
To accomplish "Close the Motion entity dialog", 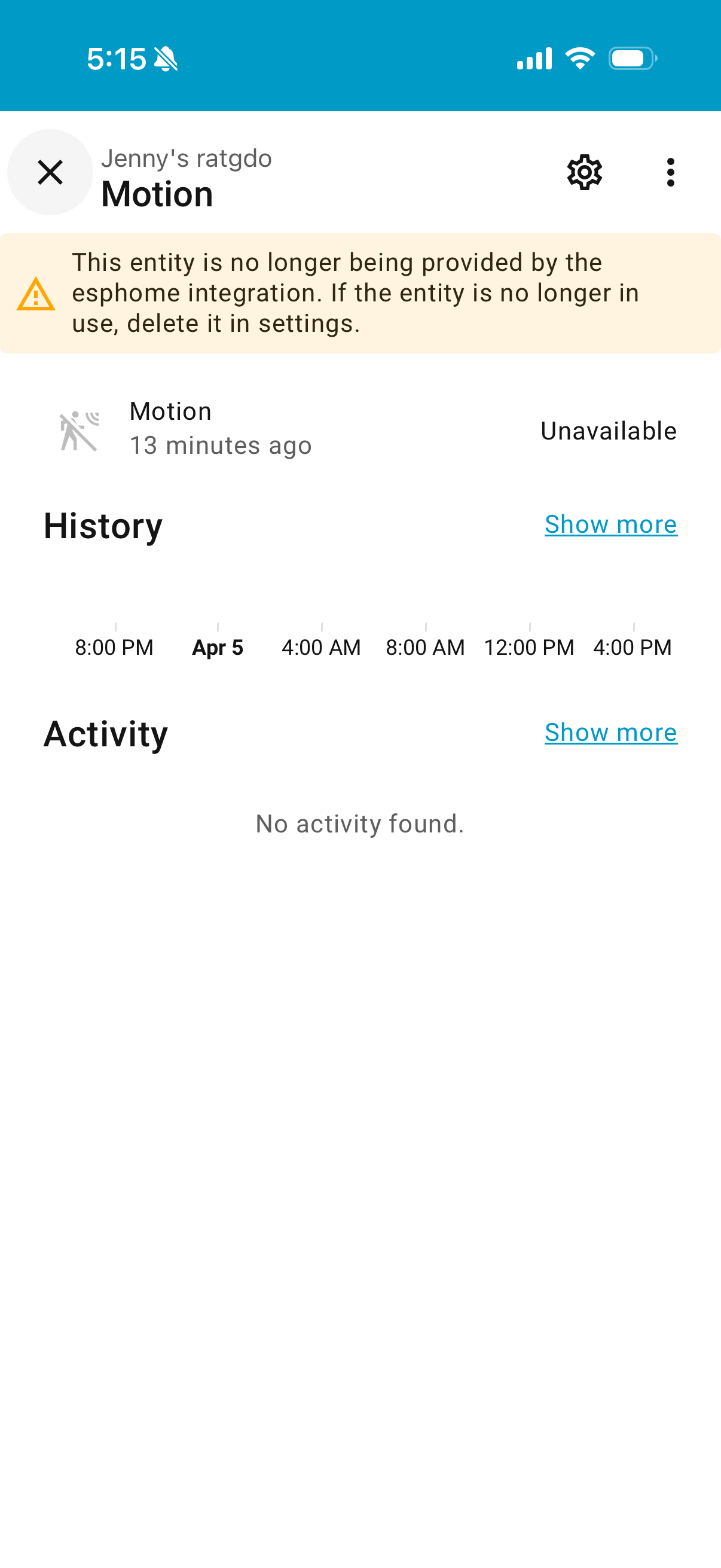I will coord(50,172).
